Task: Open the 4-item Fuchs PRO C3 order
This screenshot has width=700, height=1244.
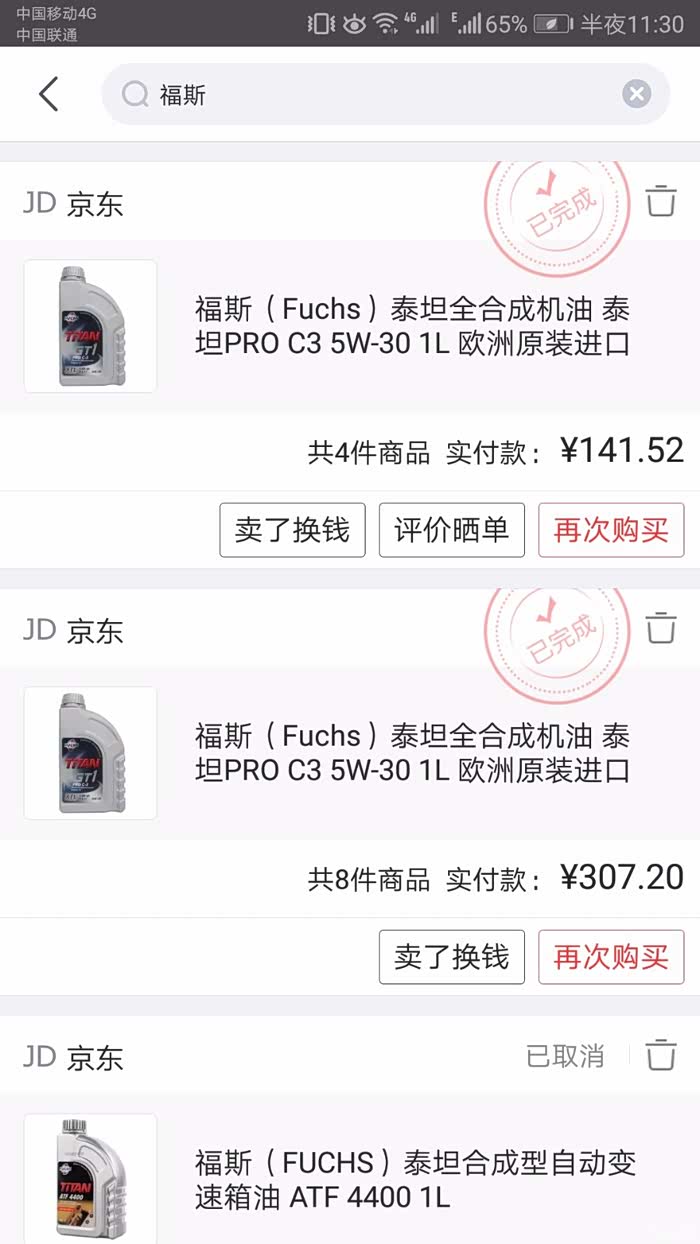Action: pos(412,327)
